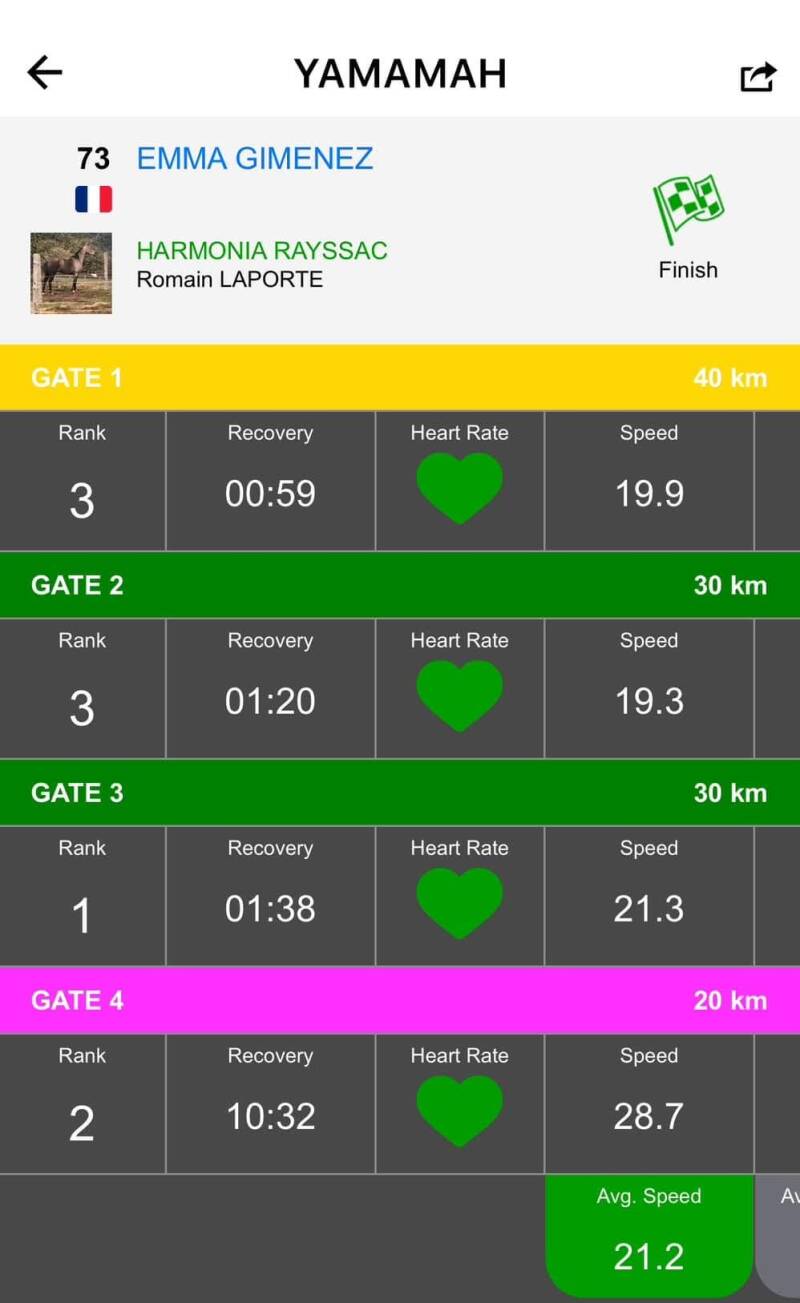This screenshot has height=1303, width=800.
Task: View the horse photo thumbnail
Action: pyautogui.click(x=71, y=273)
